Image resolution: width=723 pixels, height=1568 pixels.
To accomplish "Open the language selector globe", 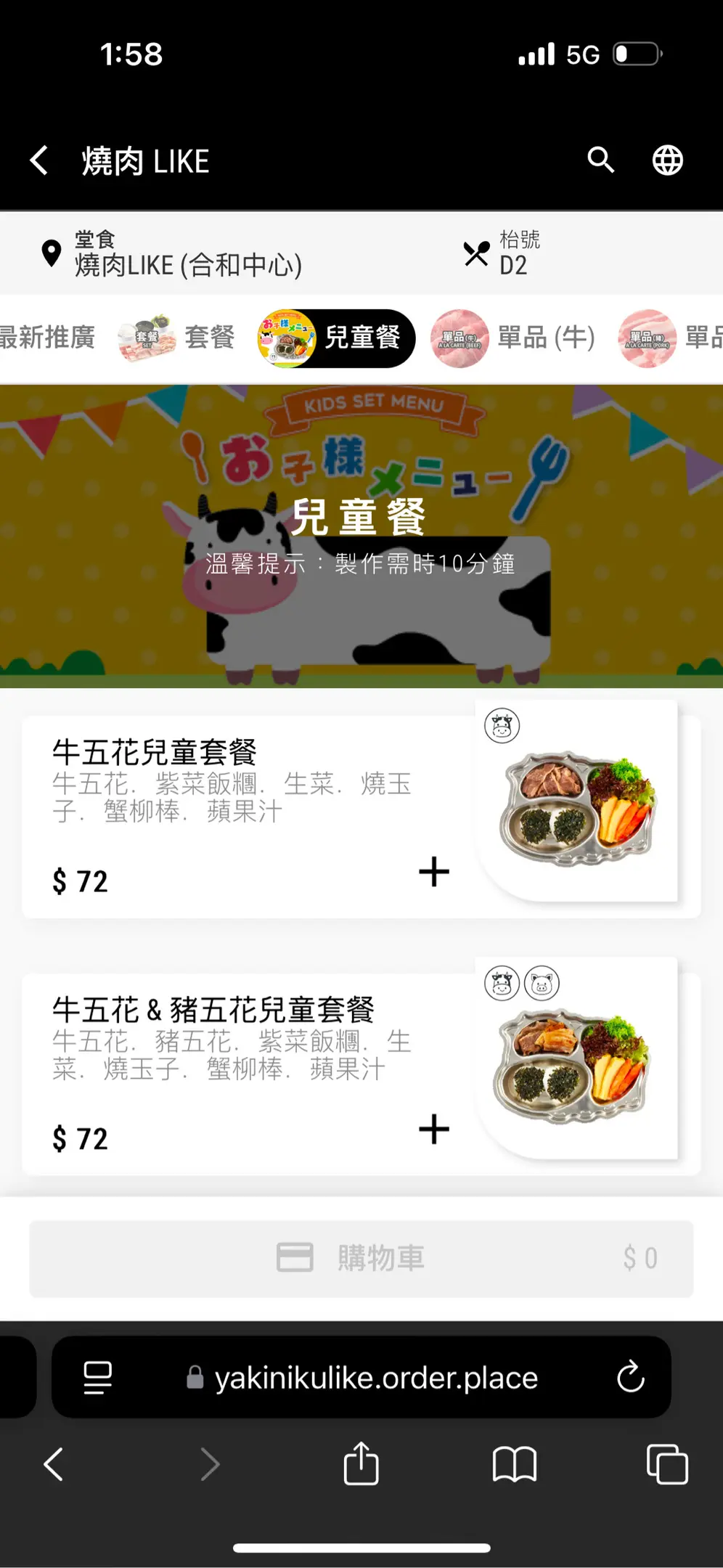I will [x=667, y=160].
